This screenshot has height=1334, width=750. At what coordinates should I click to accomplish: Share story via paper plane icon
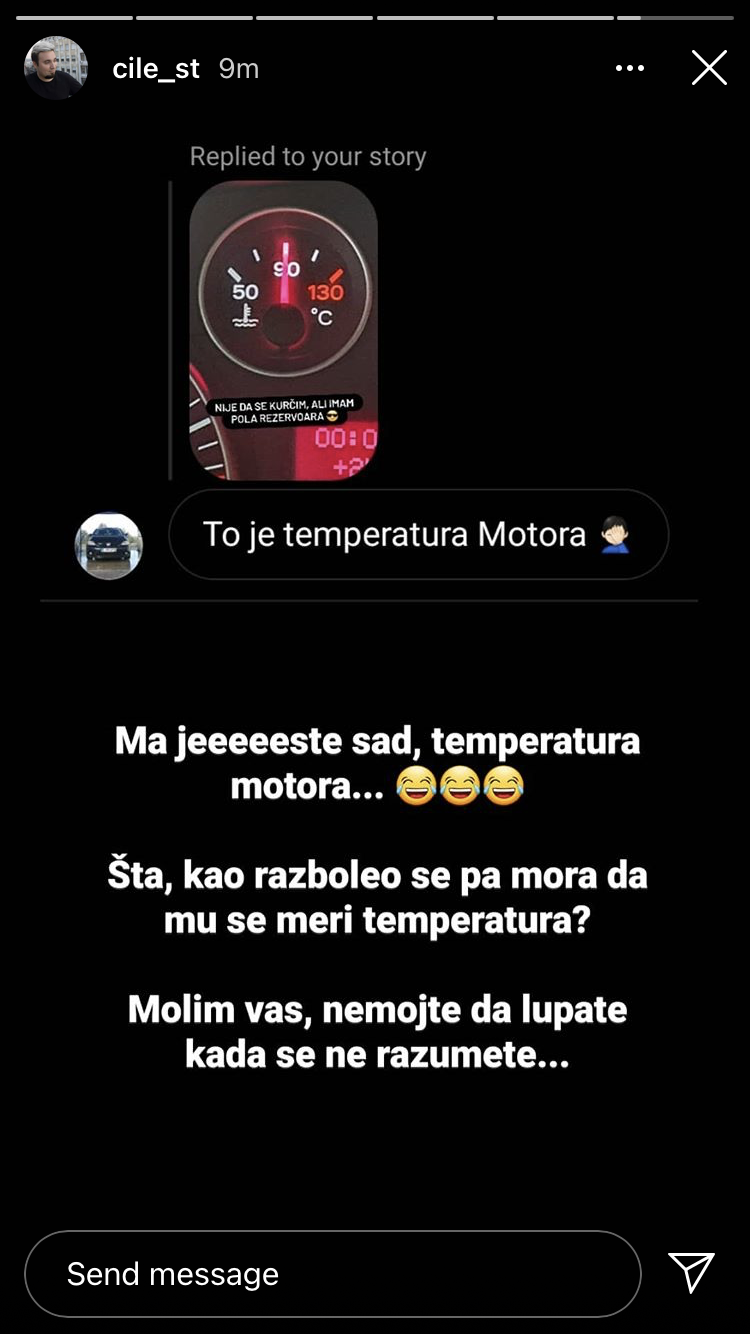point(691,1272)
